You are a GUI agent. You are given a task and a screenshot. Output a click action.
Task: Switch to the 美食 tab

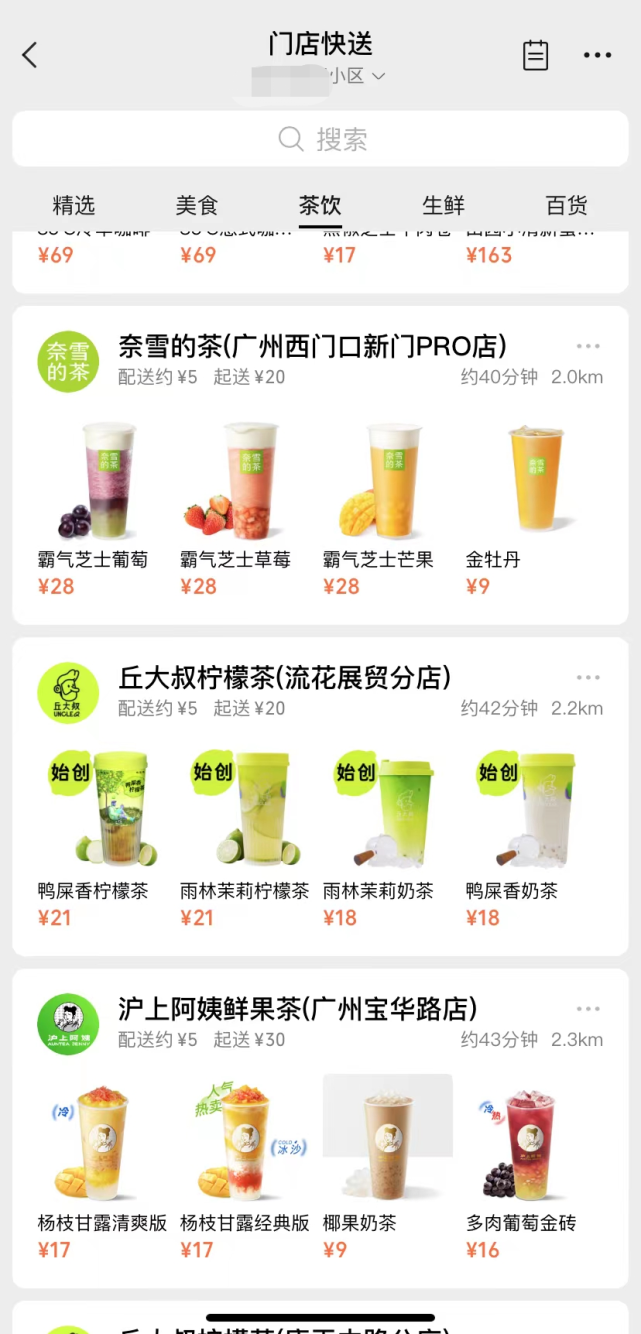pos(197,205)
